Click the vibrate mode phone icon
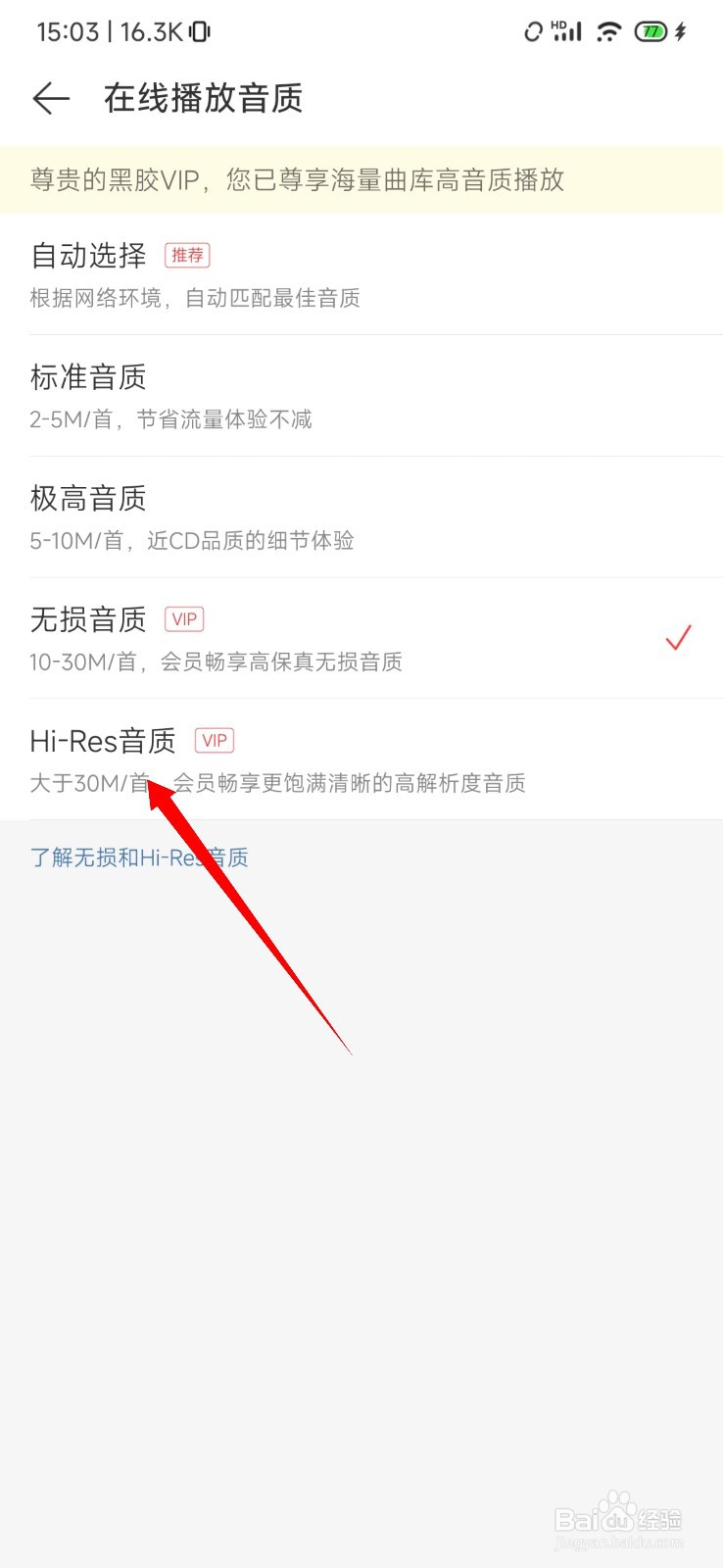This screenshot has width=723, height=1568. [x=201, y=31]
